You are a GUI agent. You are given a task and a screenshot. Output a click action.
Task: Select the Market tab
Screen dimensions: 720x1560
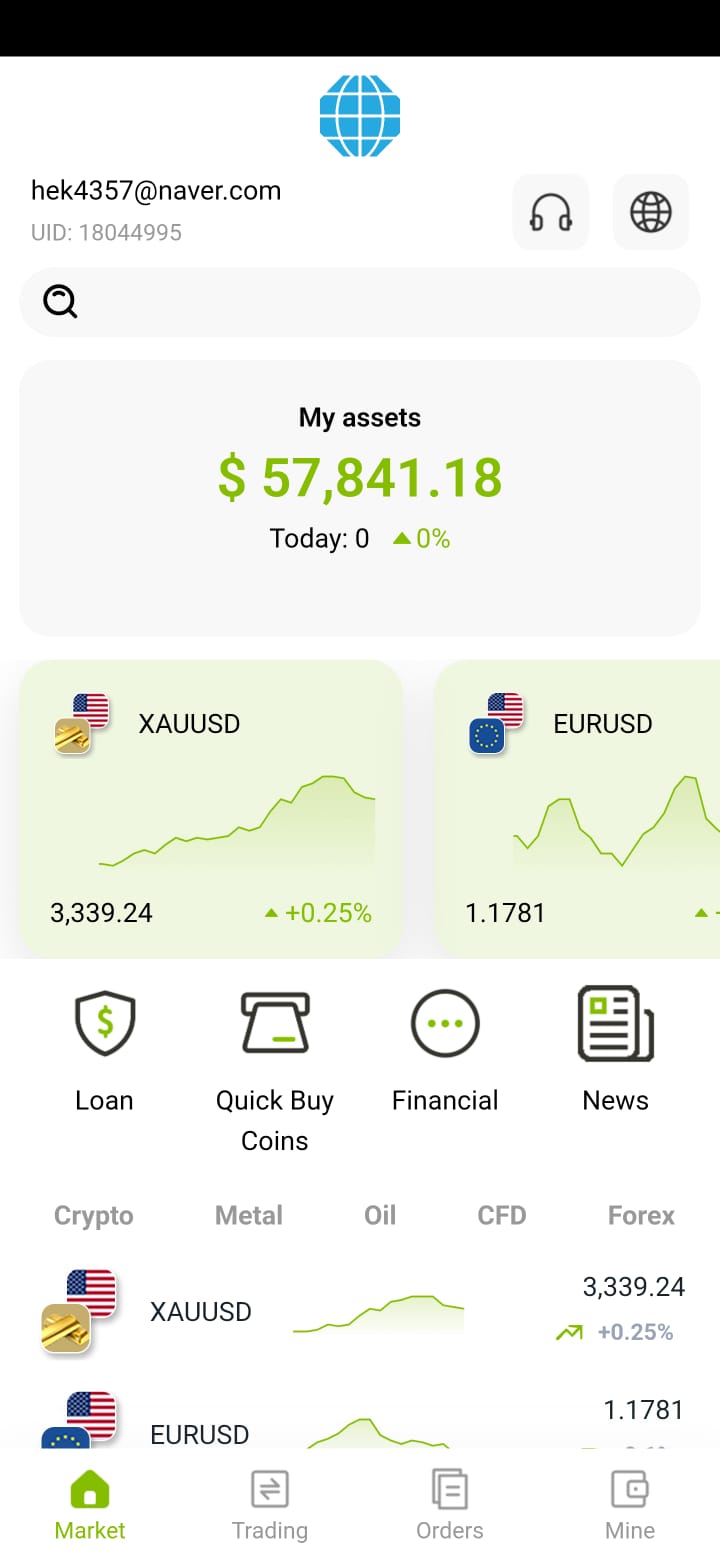coord(90,1505)
